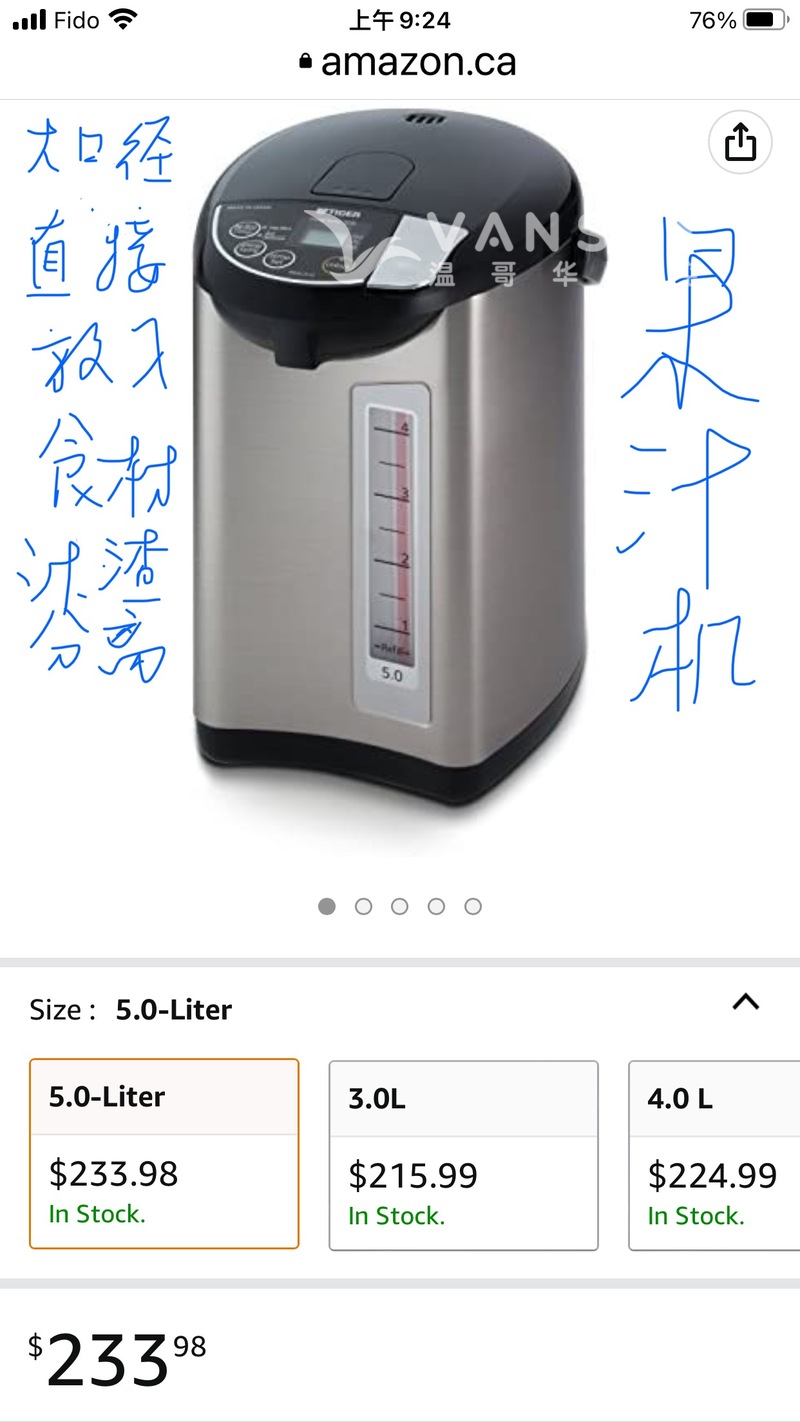Viewport: 800px width, 1422px height.
Task: Jump to the second image dot
Action: pos(363,906)
